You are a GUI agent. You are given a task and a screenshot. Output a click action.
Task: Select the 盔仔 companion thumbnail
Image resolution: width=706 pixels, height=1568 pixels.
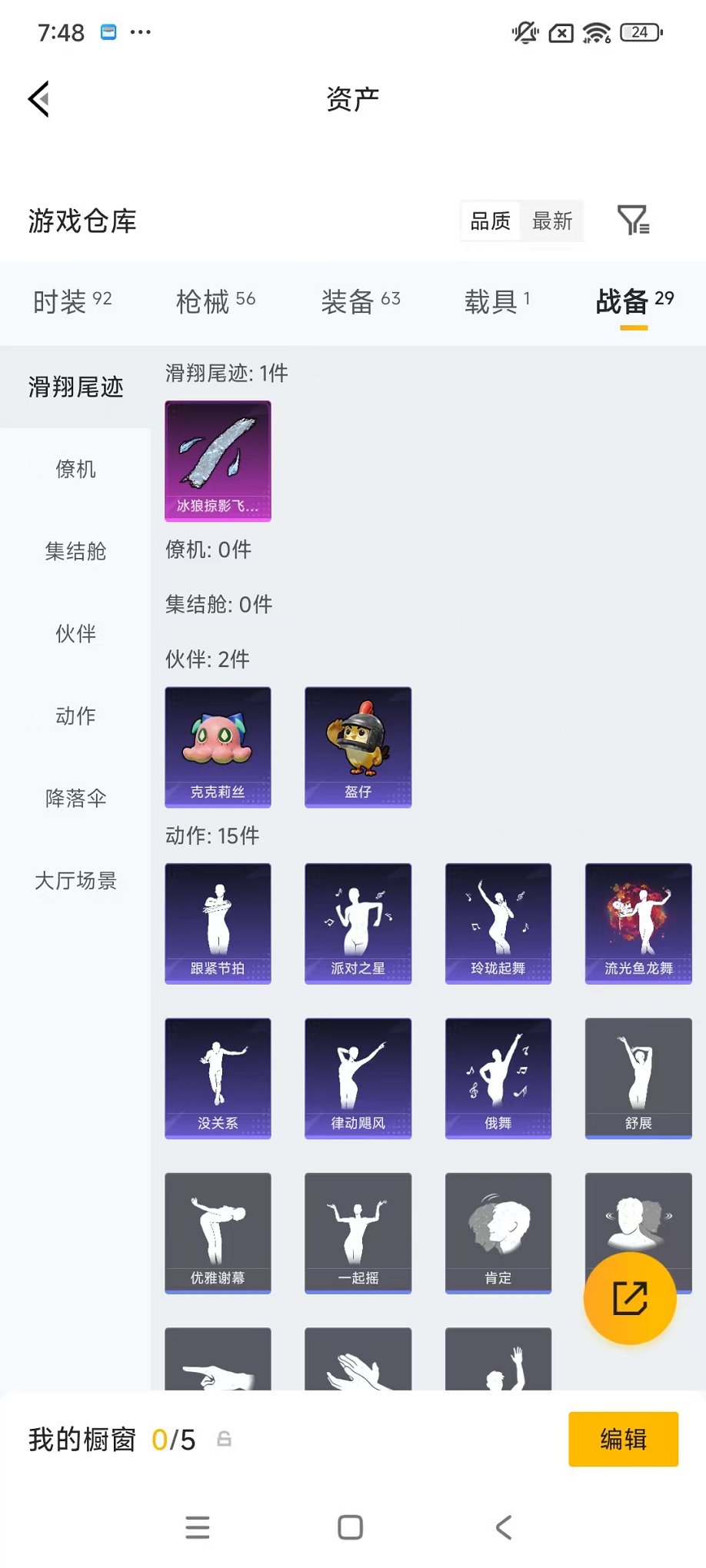click(358, 746)
